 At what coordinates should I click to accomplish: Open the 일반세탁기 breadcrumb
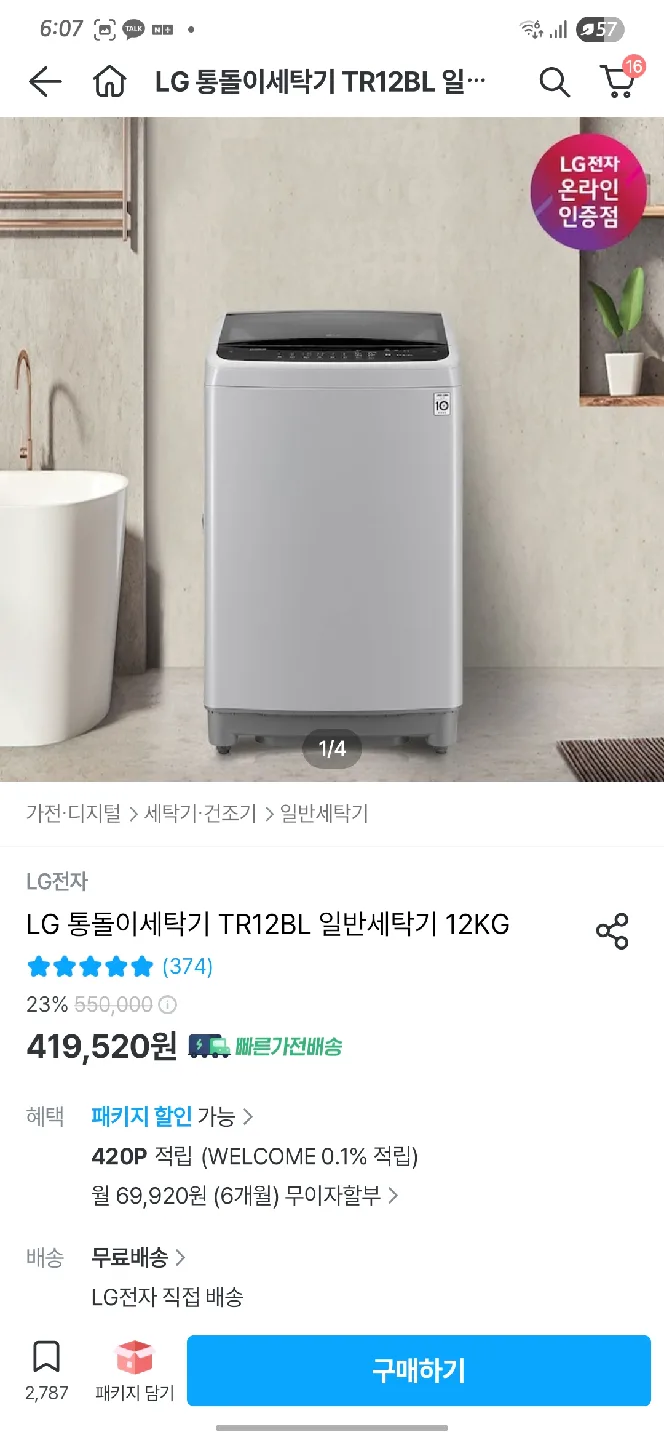point(324,813)
